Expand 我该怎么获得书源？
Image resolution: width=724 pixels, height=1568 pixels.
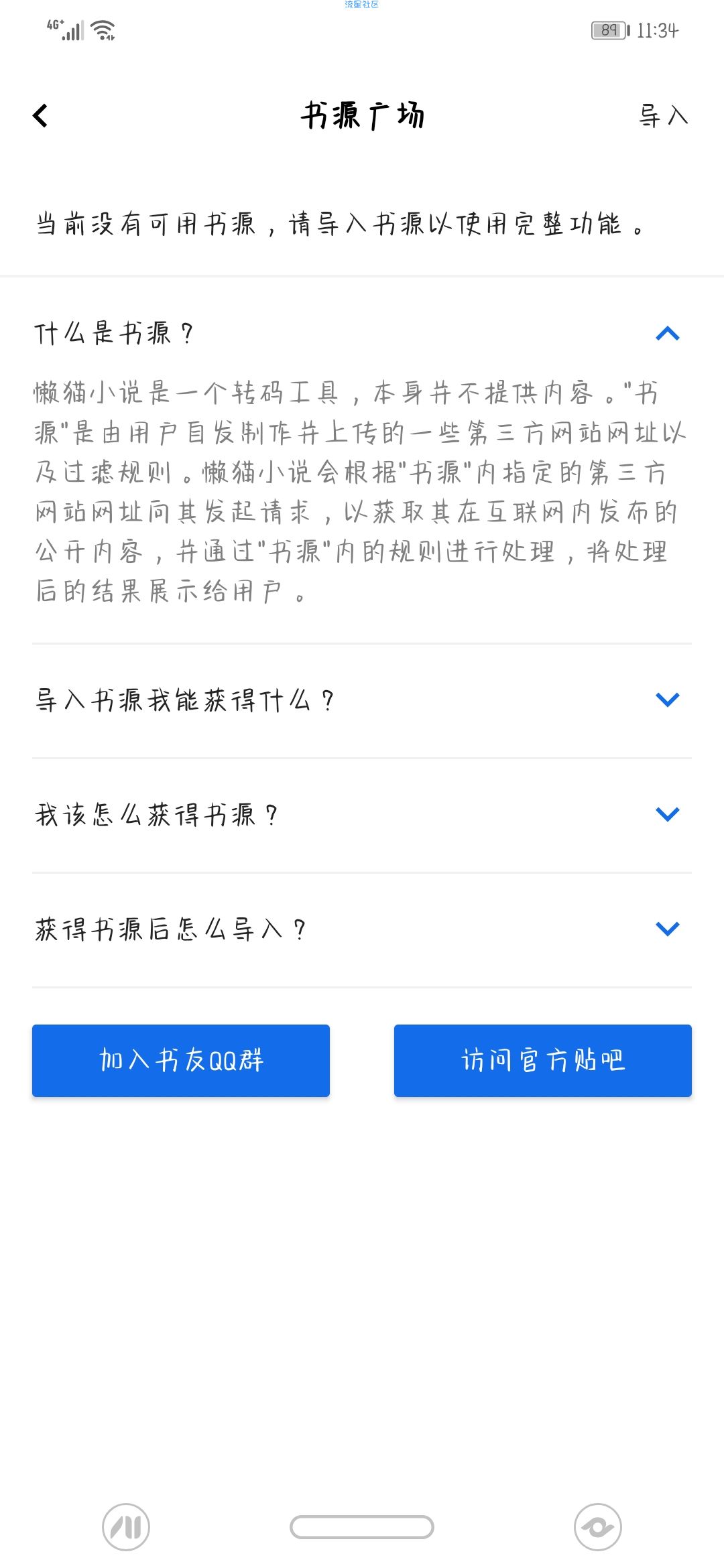pyautogui.click(x=667, y=814)
